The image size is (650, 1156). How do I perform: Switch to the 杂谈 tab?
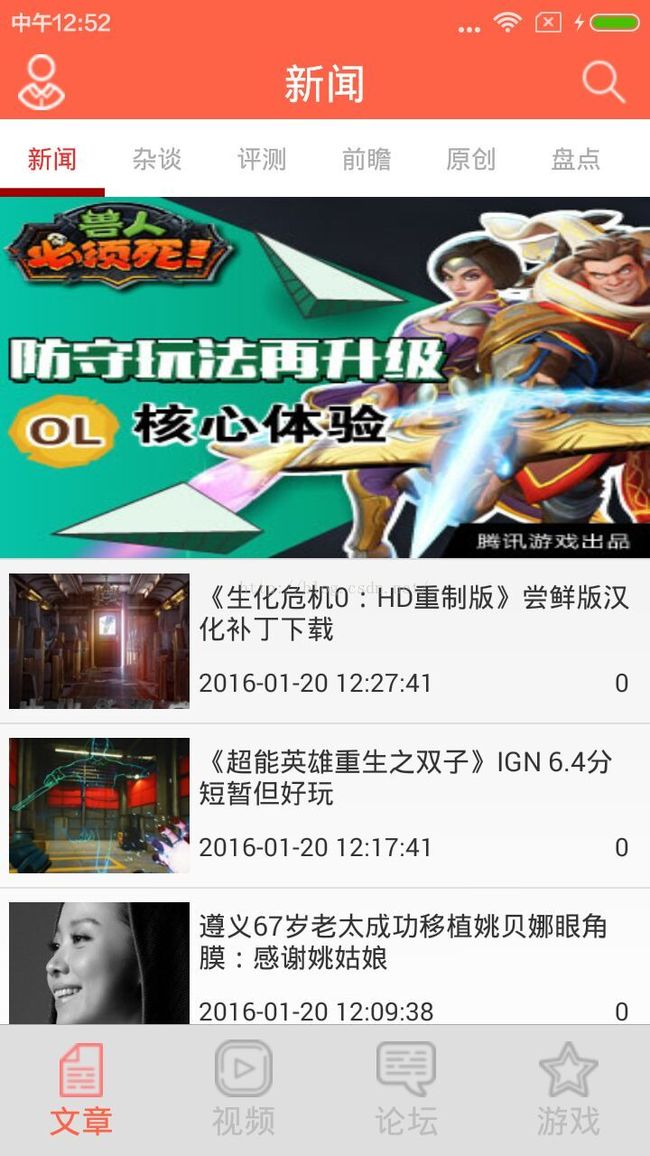[157, 159]
